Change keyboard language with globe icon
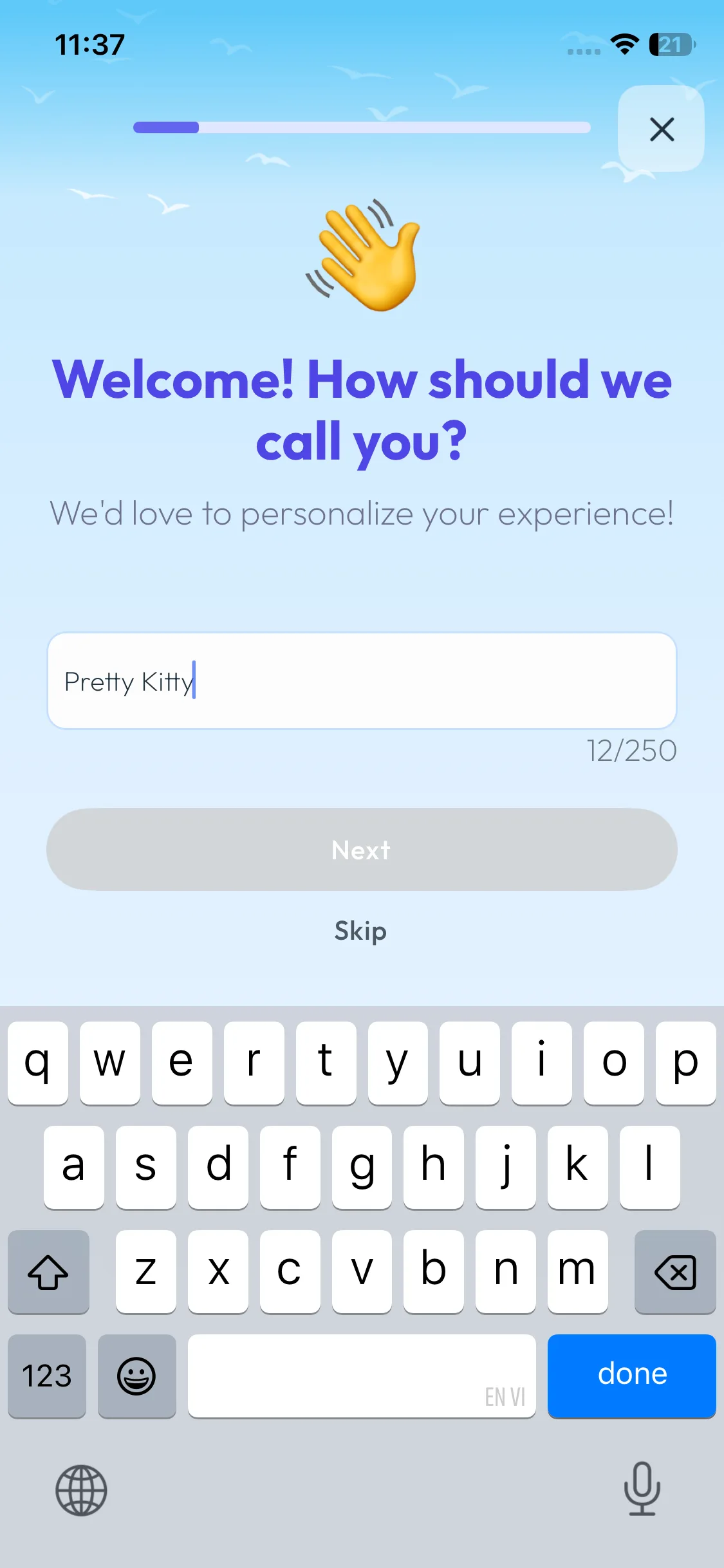This screenshot has width=724, height=1568. [x=81, y=1489]
